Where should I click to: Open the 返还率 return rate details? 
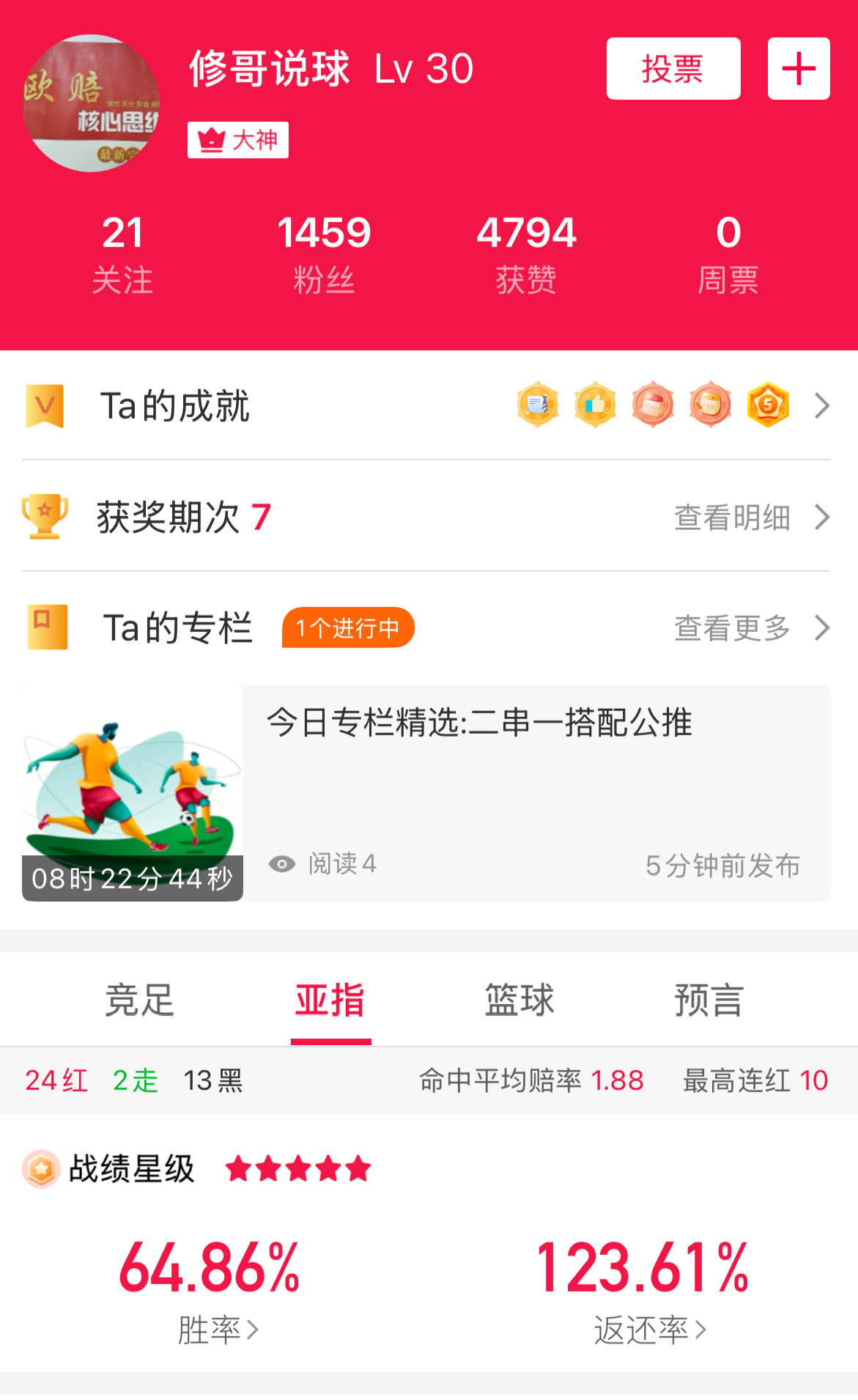point(649,1329)
